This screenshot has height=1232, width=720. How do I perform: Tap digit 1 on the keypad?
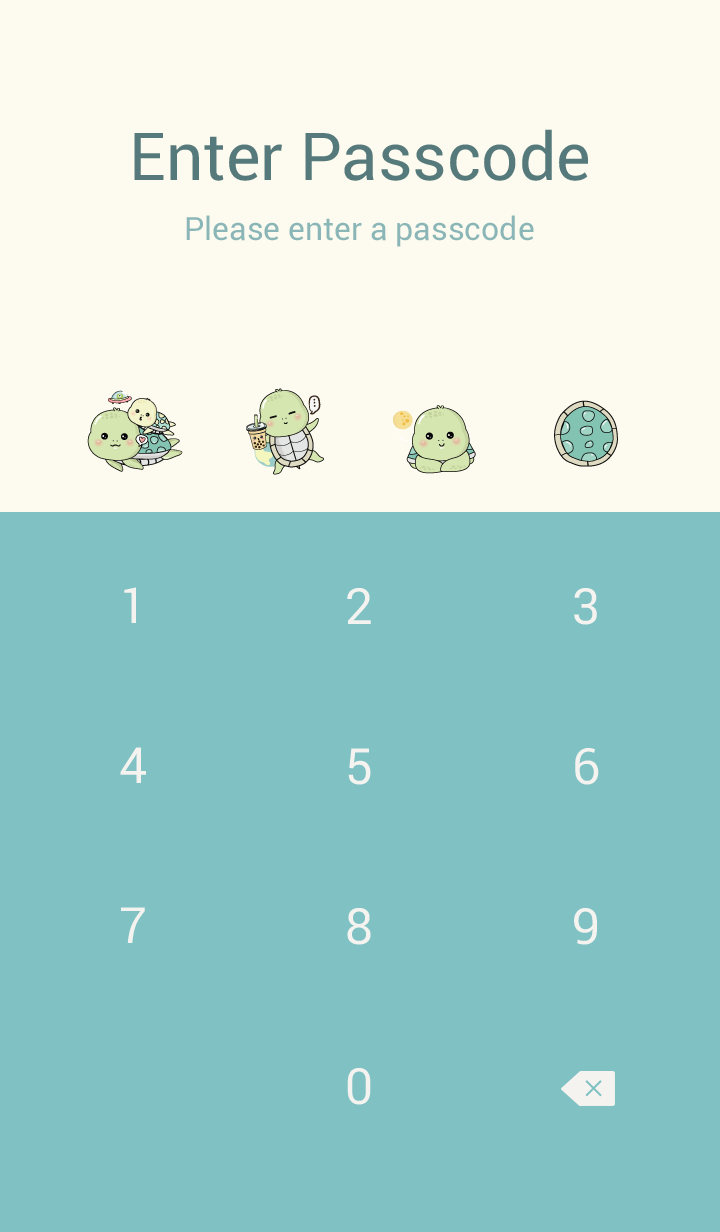[132, 607]
